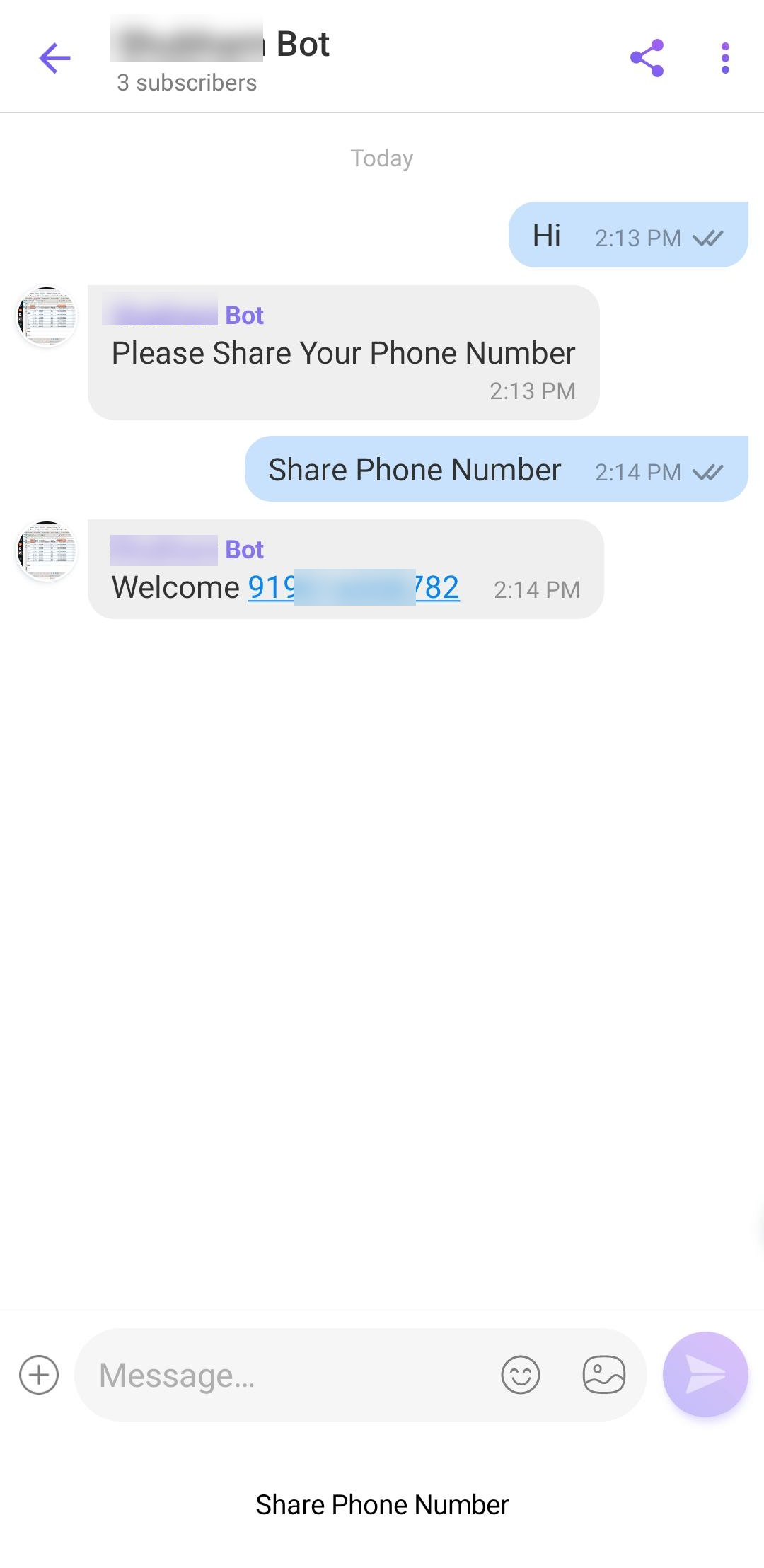Open the gallery image picker
764x1568 pixels.
coord(603,1375)
